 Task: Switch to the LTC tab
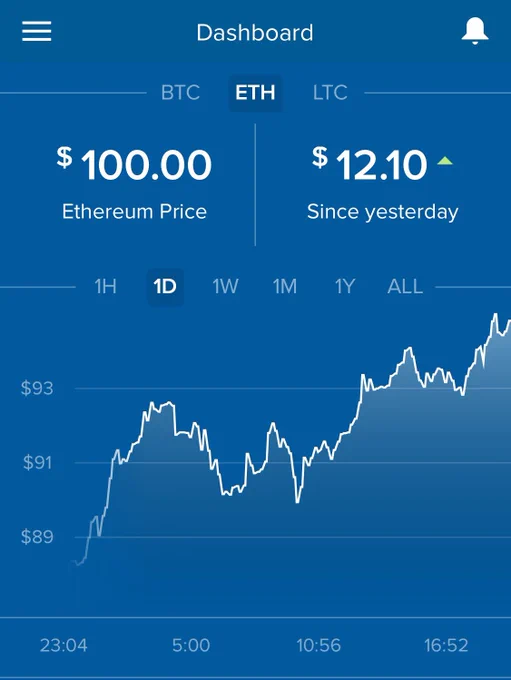tap(330, 93)
